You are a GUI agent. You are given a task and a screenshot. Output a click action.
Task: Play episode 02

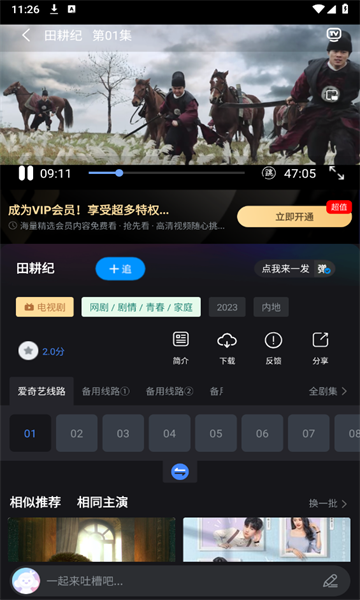tap(77, 433)
